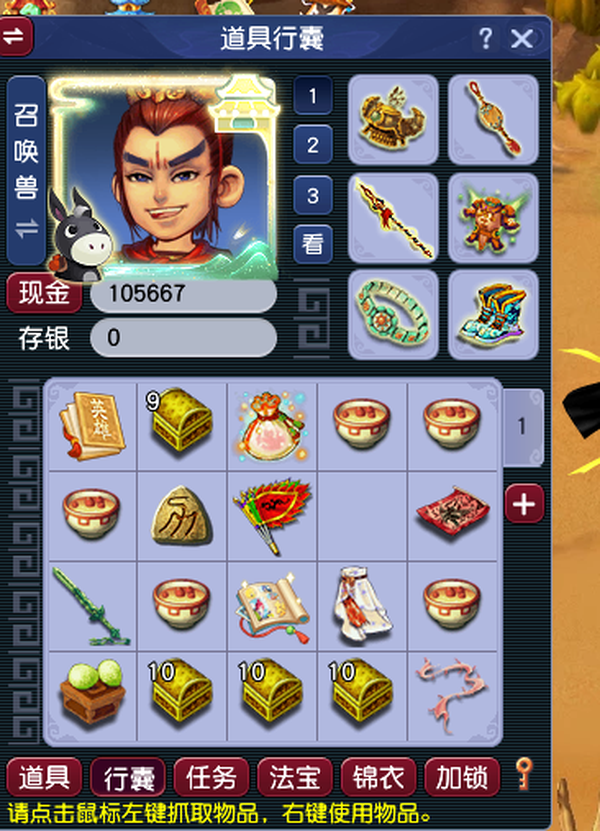
Task: Open the 锦衣 costume tab
Action: pos(378,777)
